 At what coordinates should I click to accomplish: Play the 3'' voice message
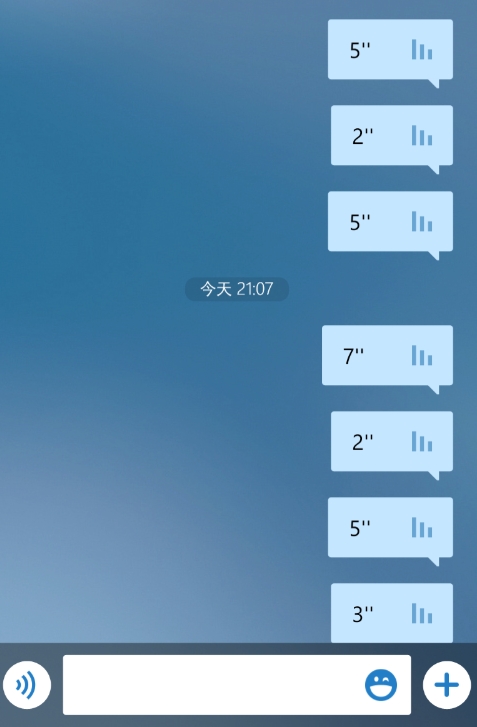click(x=392, y=613)
